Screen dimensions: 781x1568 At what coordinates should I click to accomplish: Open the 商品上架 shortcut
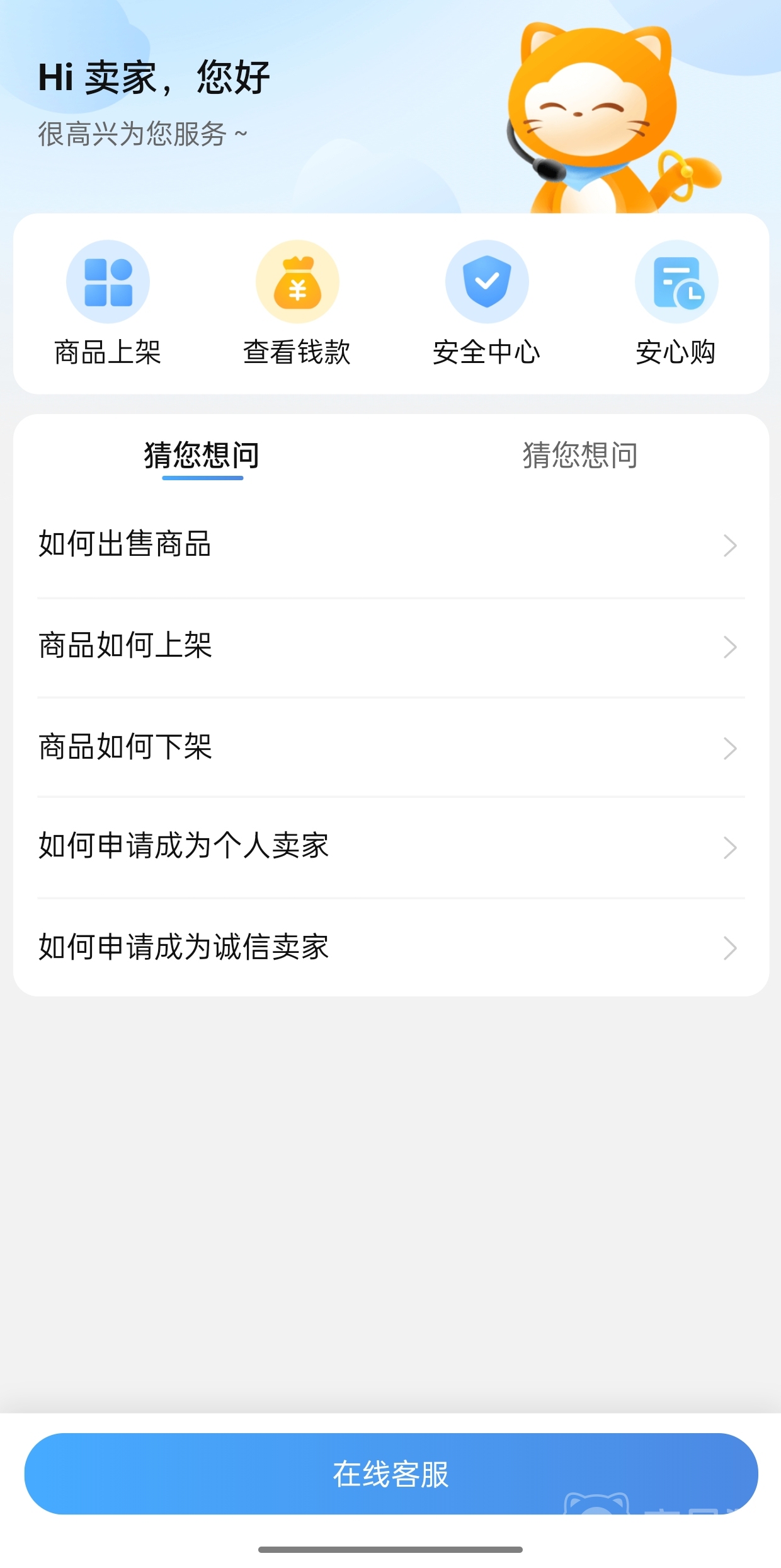click(108, 303)
